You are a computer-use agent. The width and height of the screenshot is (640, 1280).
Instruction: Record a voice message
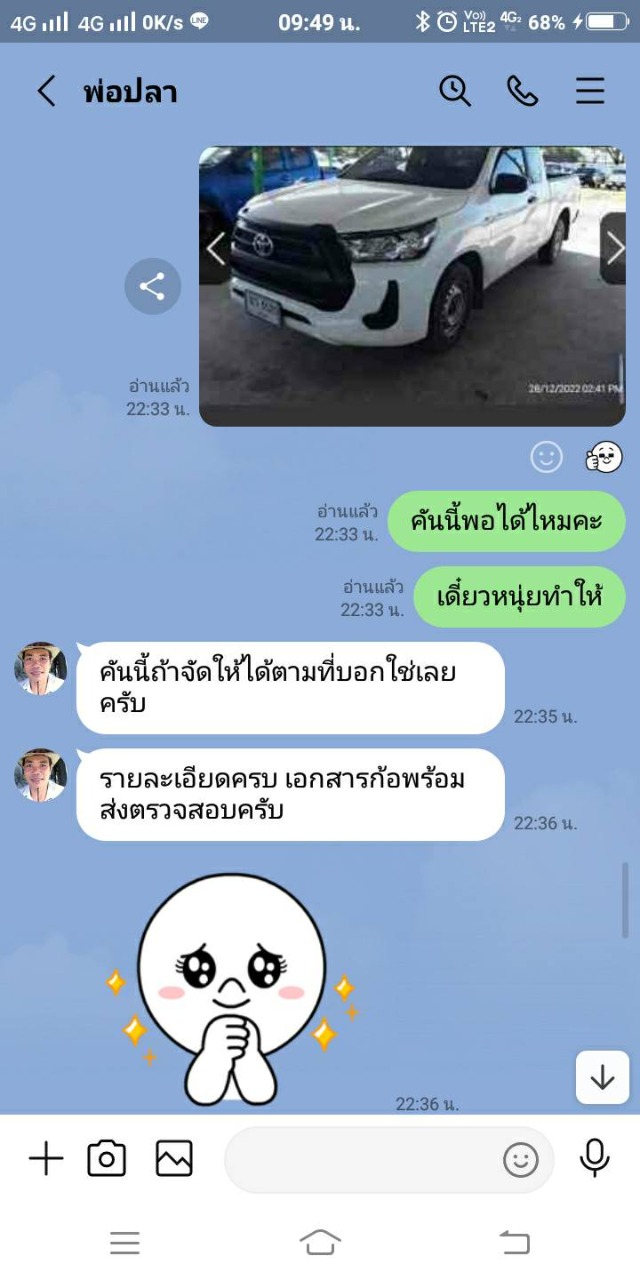(595, 1159)
